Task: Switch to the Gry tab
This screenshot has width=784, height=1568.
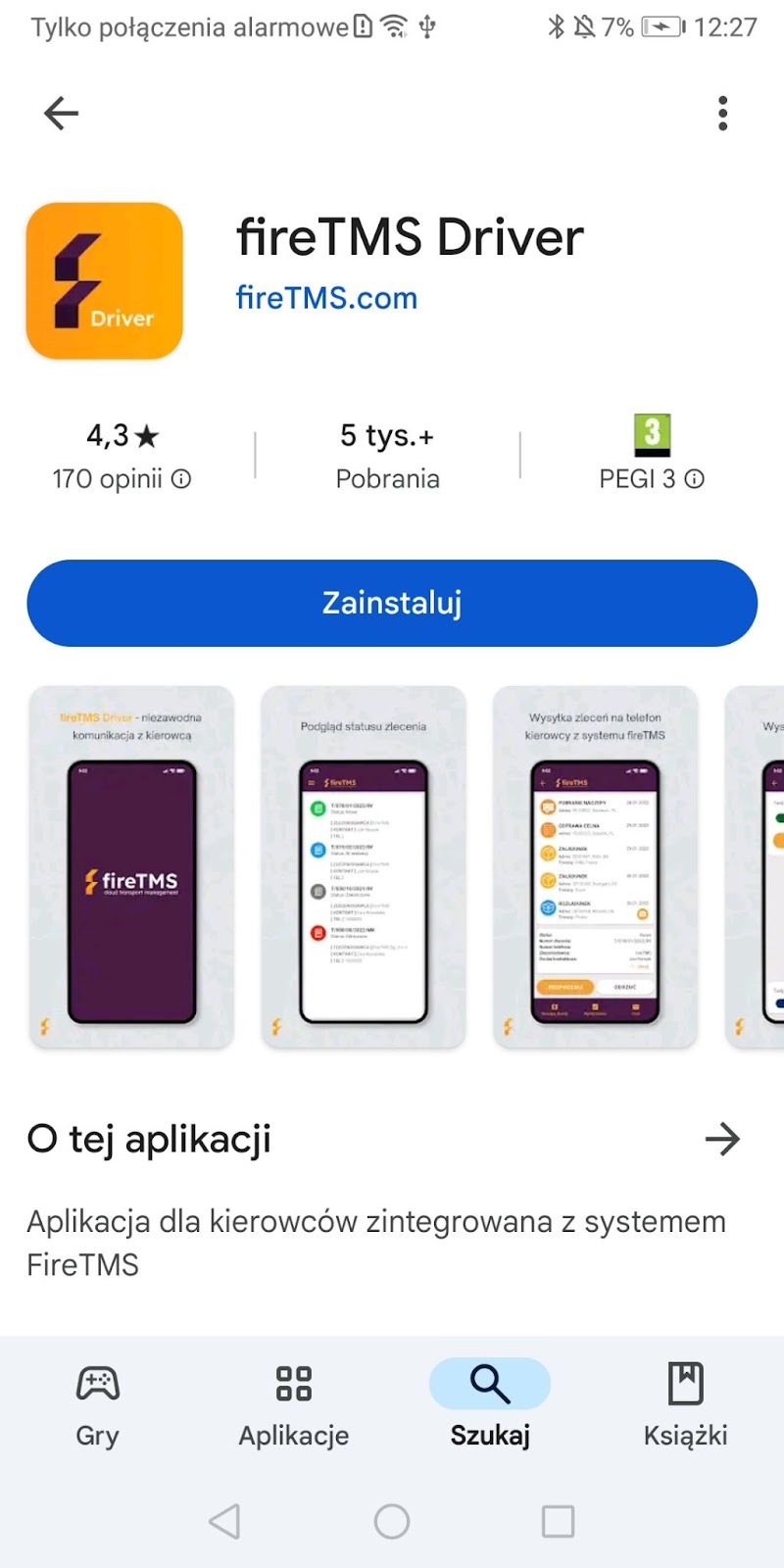Action: [97, 1404]
